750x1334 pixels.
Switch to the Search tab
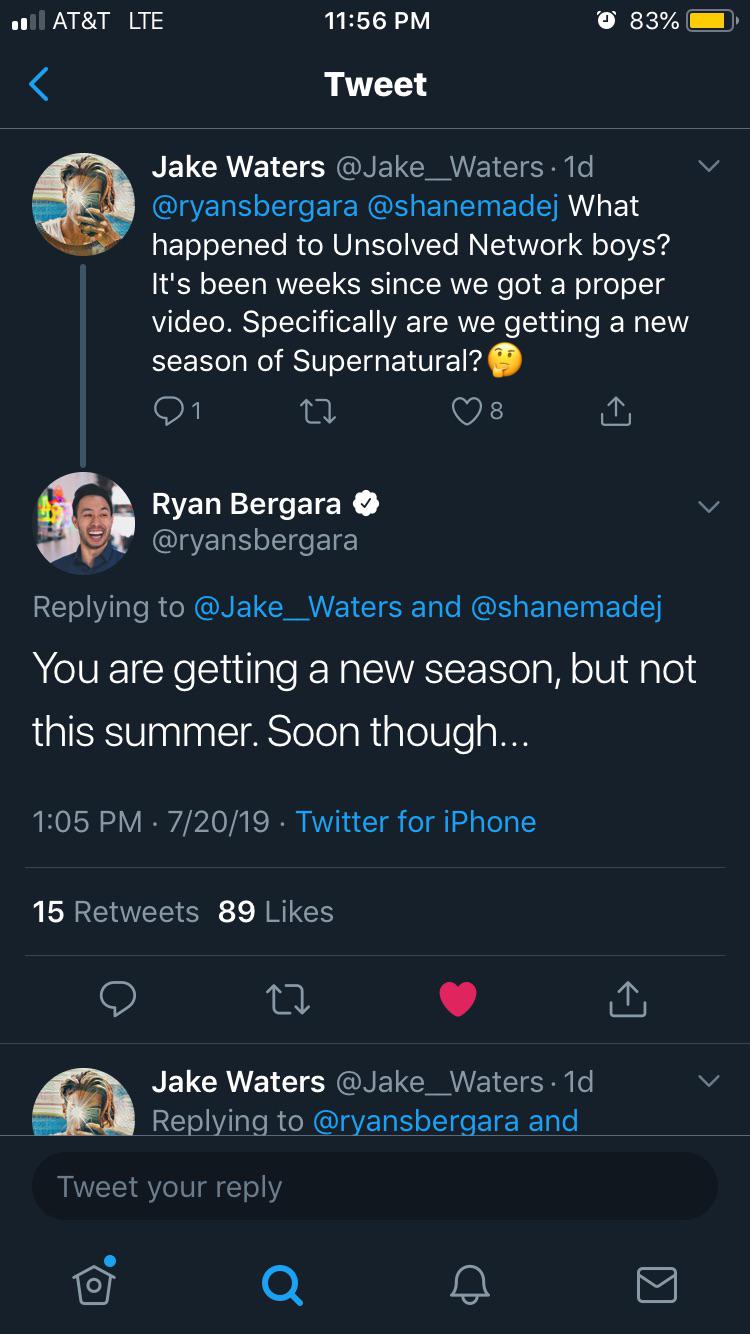282,1286
